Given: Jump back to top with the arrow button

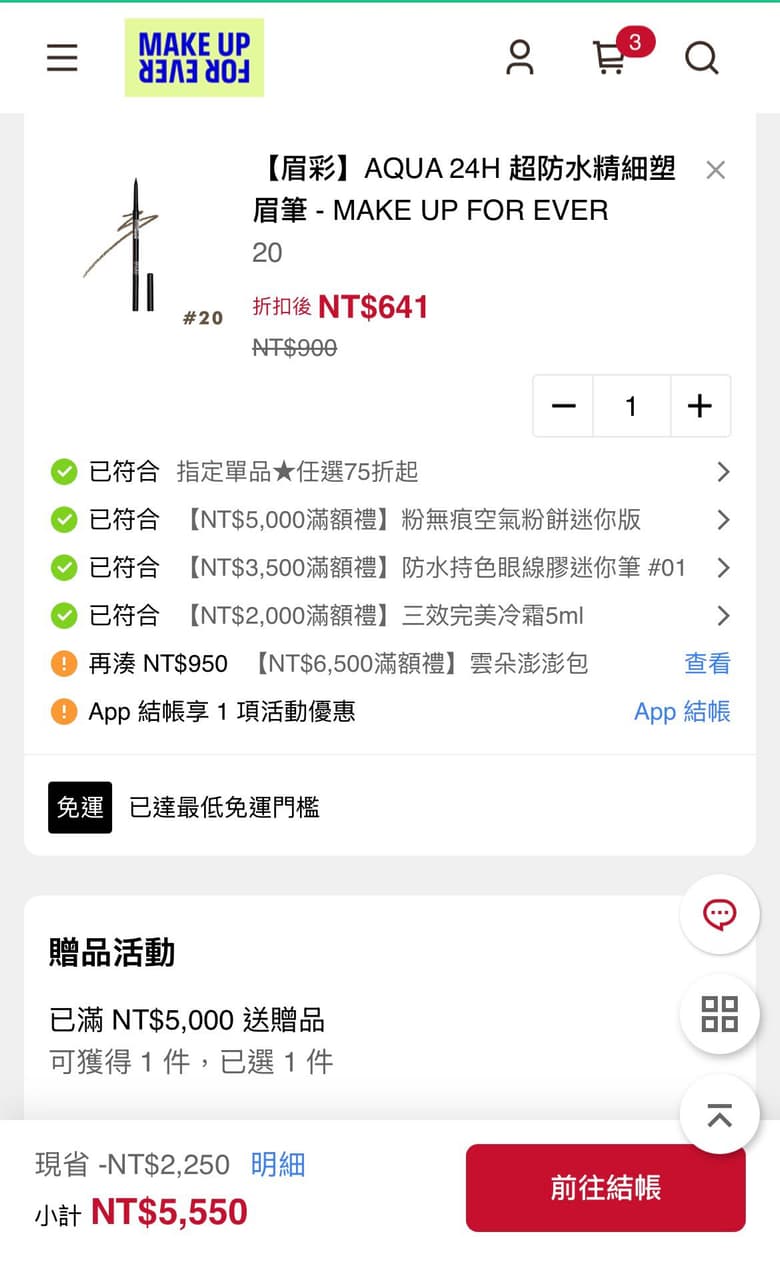Looking at the screenshot, I should click(719, 1114).
